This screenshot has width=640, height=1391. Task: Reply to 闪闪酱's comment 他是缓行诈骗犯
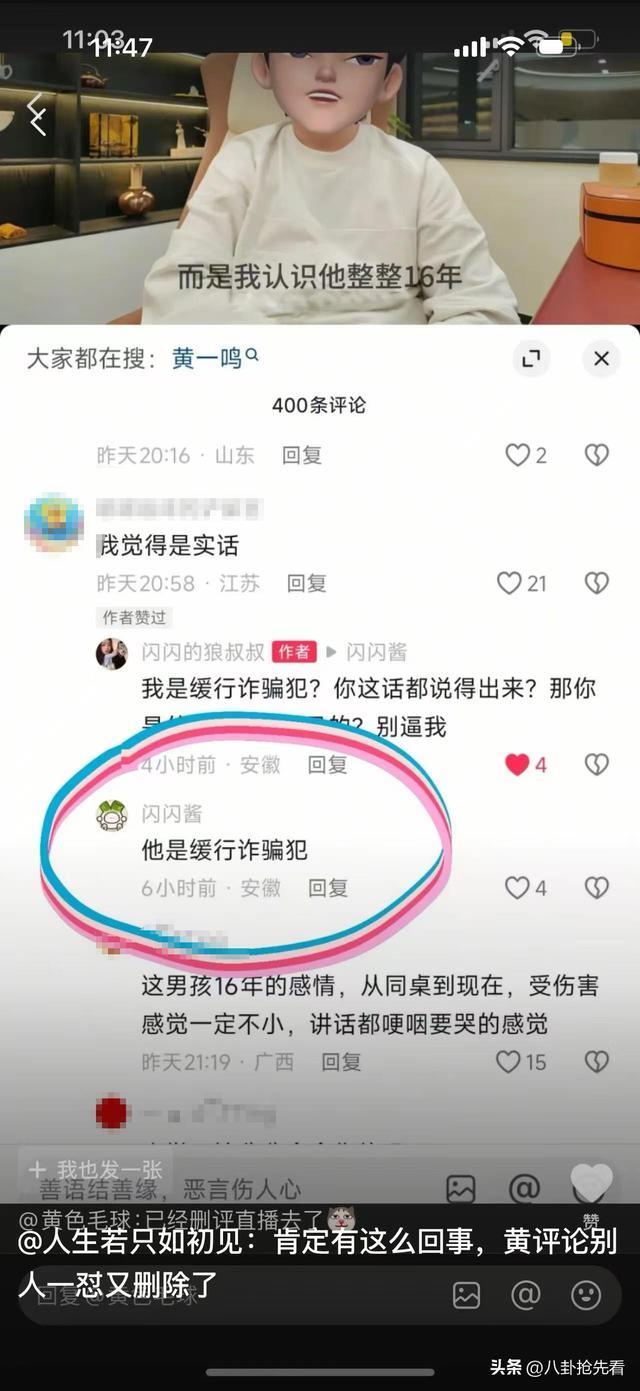pos(327,888)
